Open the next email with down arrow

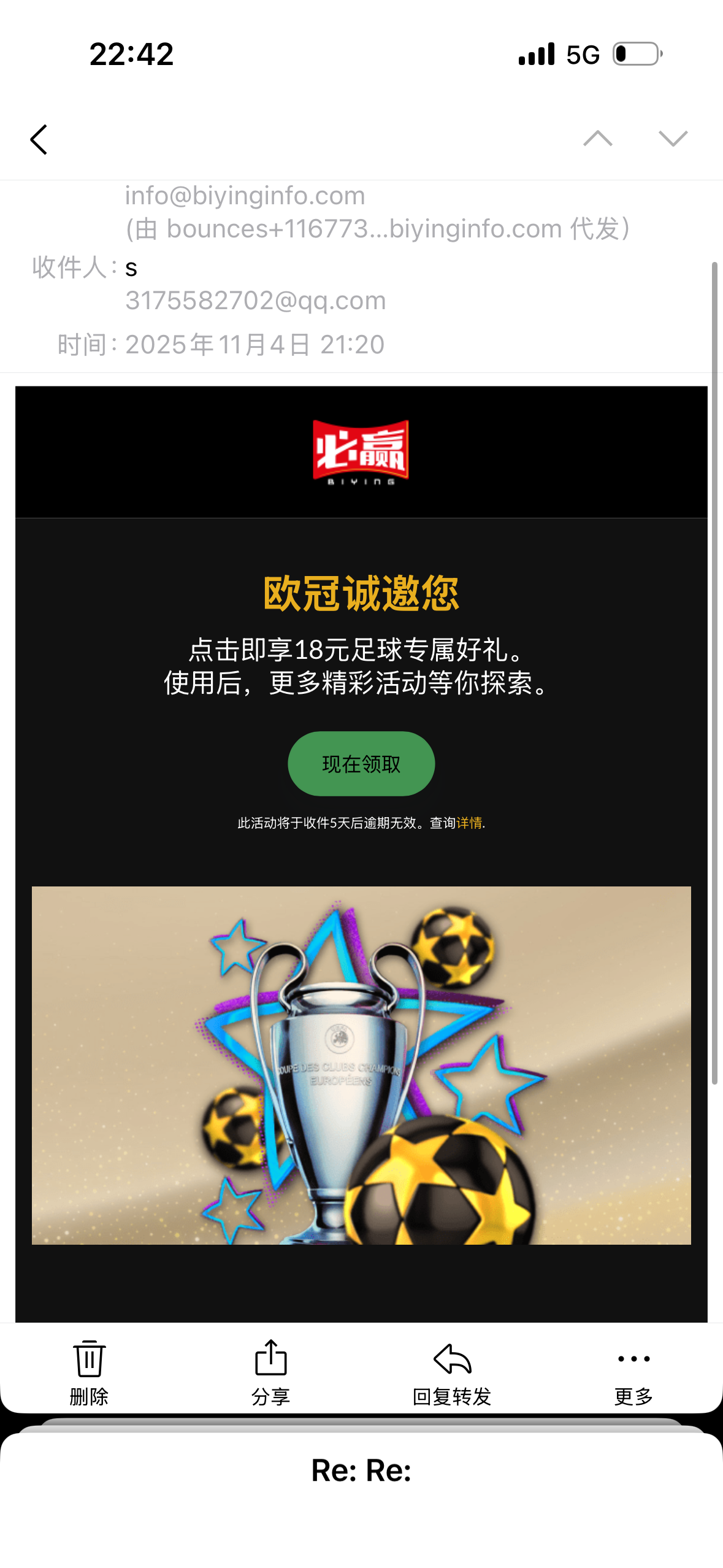tap(673, 139)
